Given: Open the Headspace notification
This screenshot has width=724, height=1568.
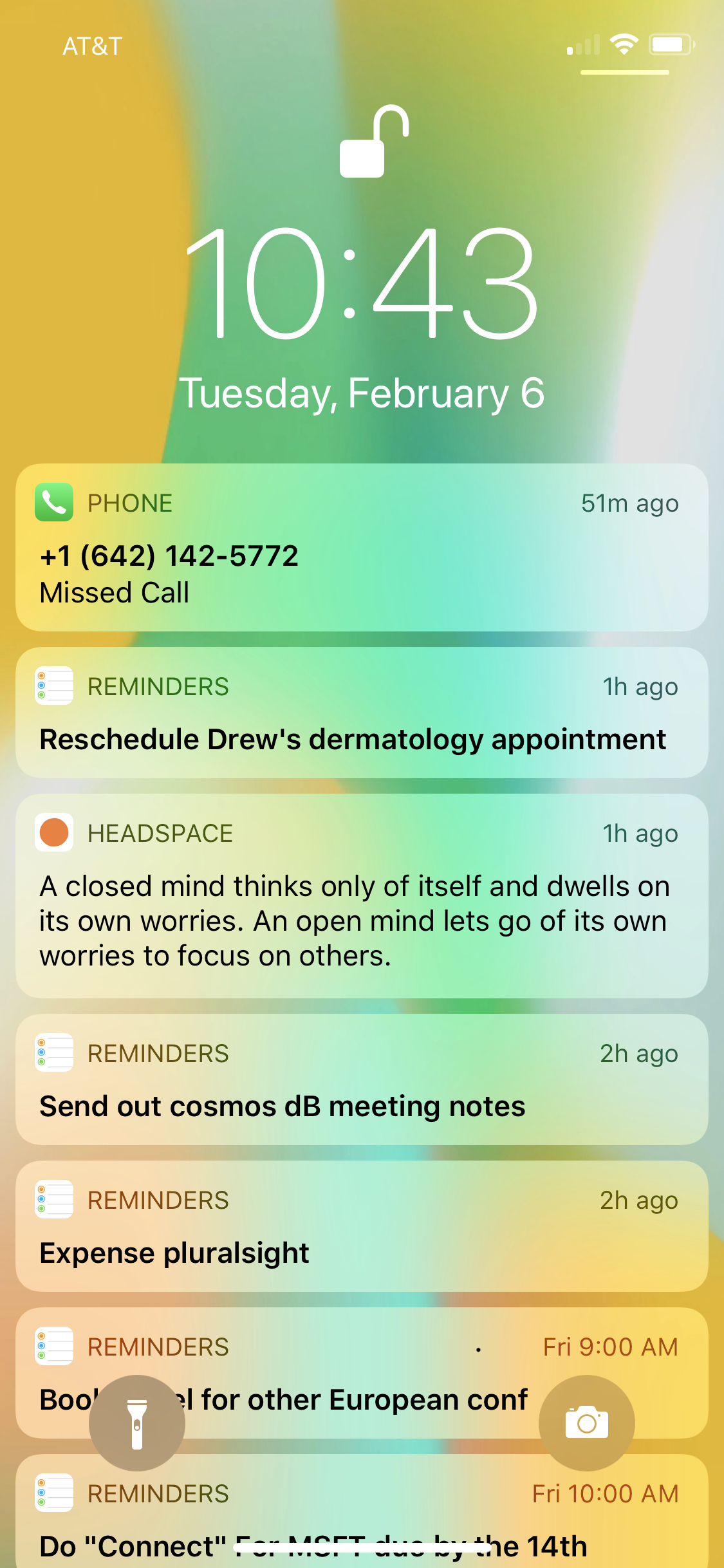Looking at the screenshot, I should coord(362,895).
